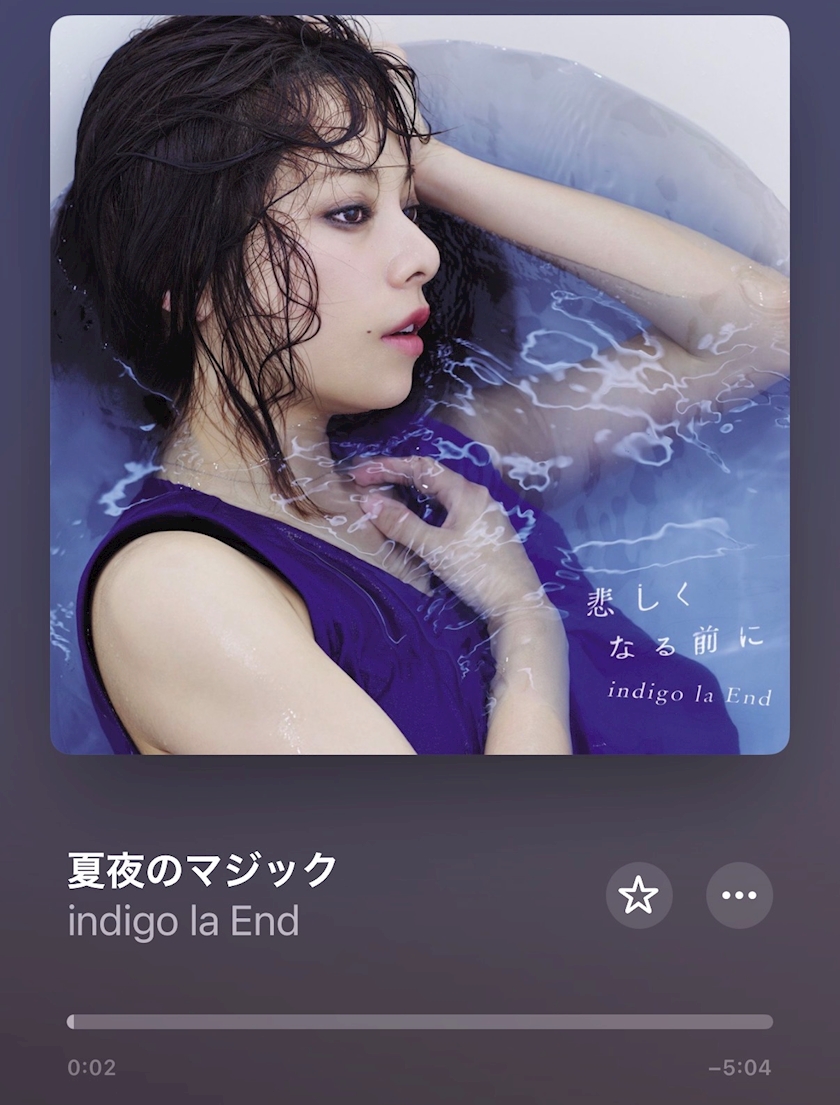Tap the indigo la End artist name
The width and height of the screenshot is (840, 1105).
[x=183, y=922]
